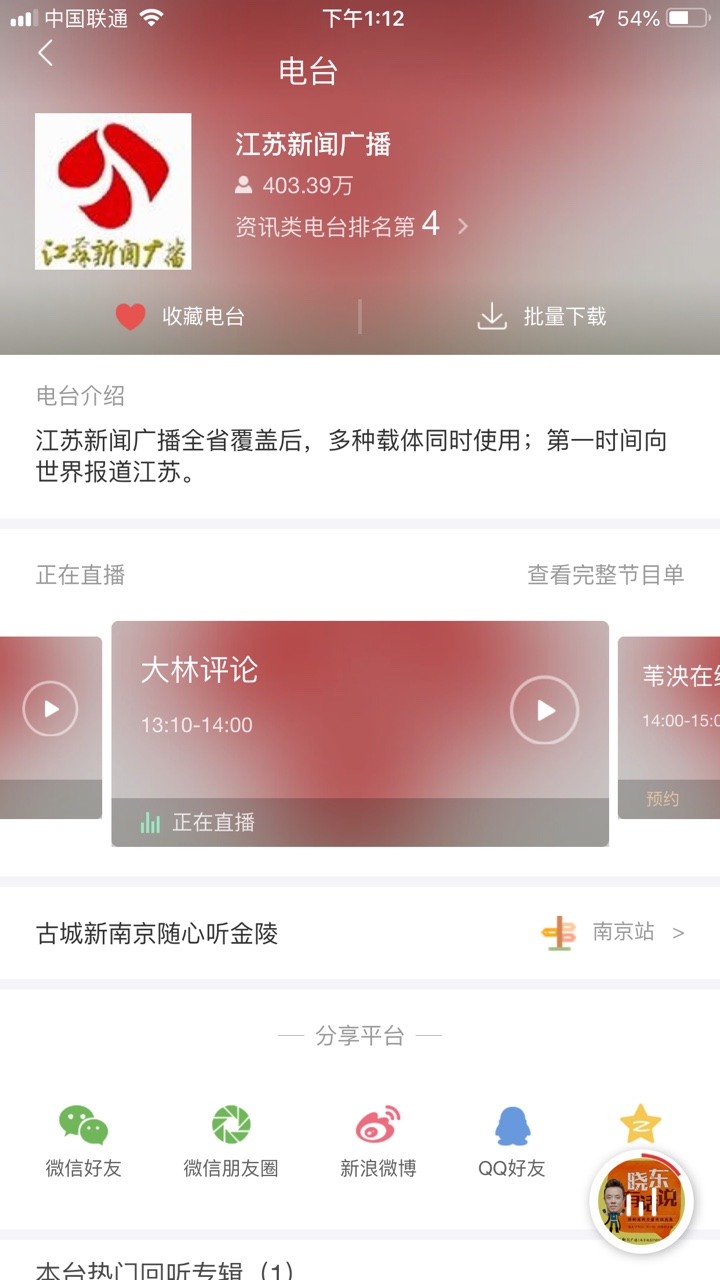Image resolution: width=720 pixels, height=1280 pixels.
Task: Open the 南京站 city station row
Action: point(612,933)
